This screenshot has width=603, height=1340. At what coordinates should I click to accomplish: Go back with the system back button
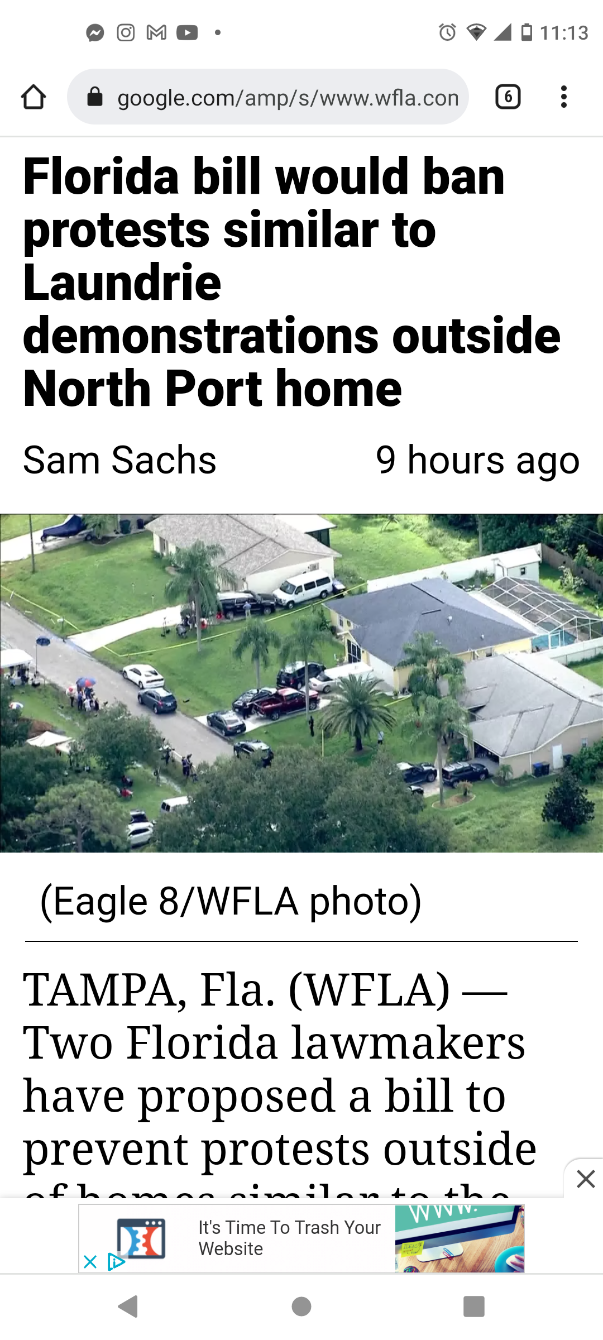[127, 1307]
